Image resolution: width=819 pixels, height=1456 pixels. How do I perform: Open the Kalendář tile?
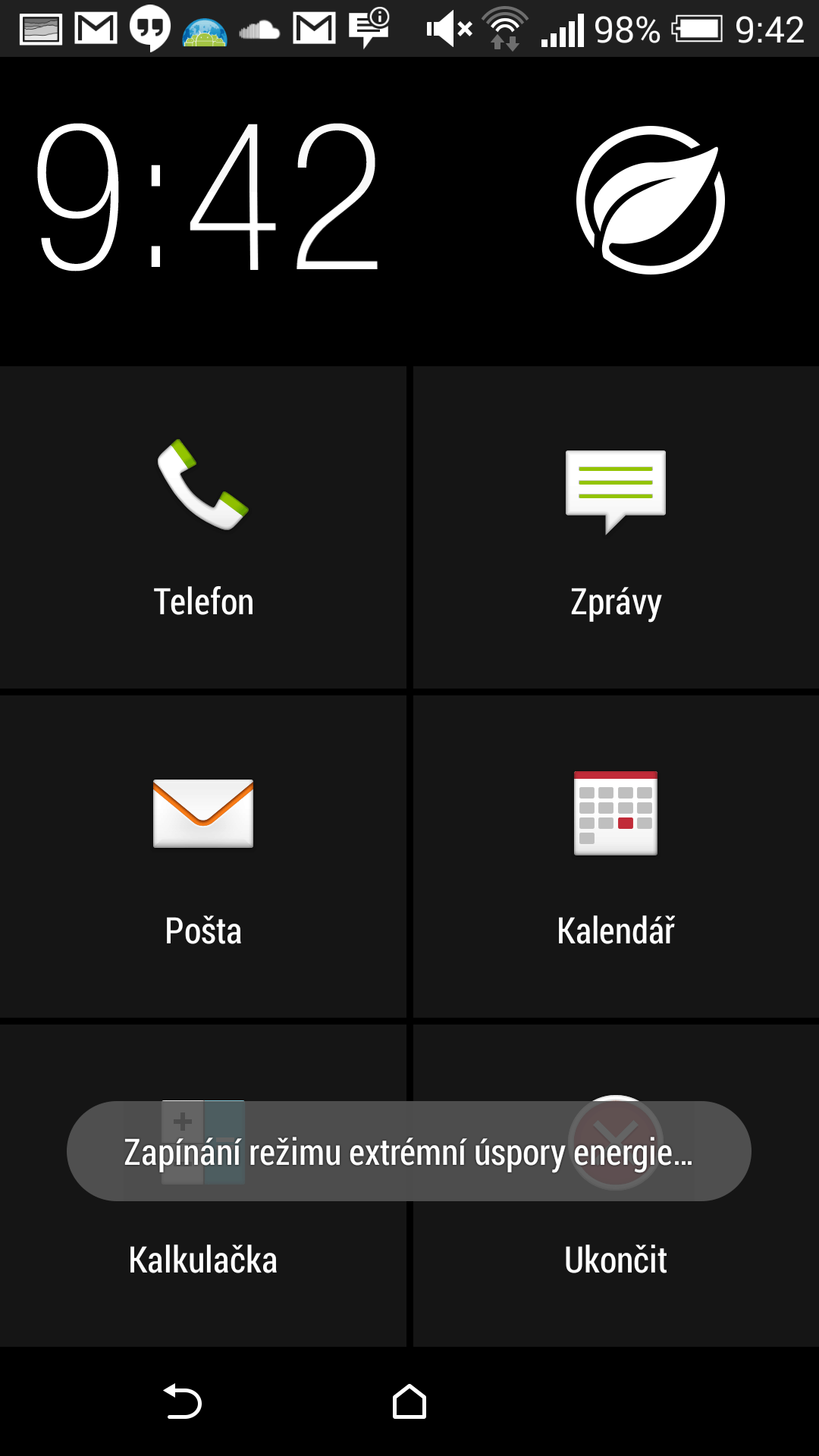(616, 857)
